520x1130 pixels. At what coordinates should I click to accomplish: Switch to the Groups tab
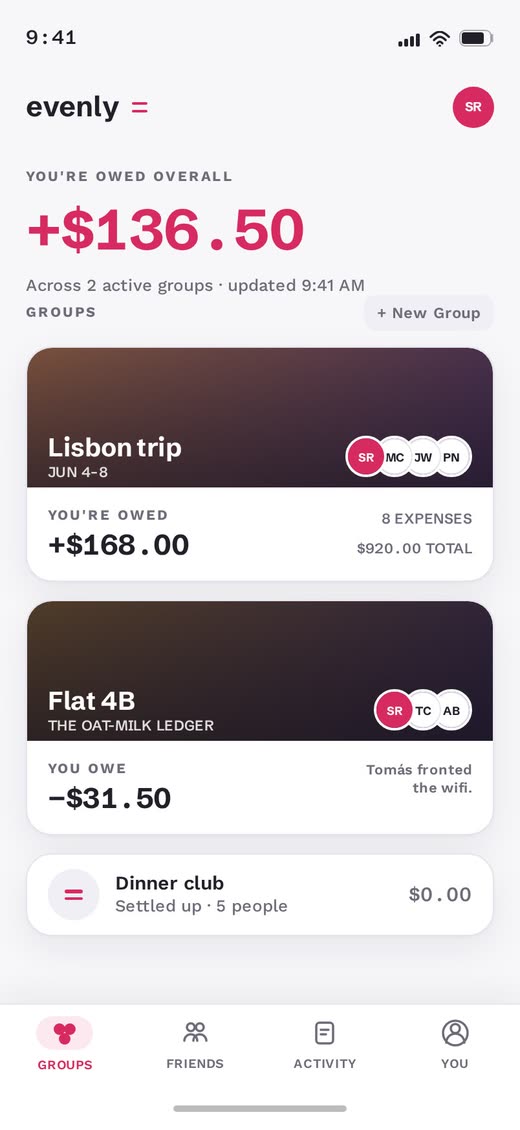pos(65,1043)
